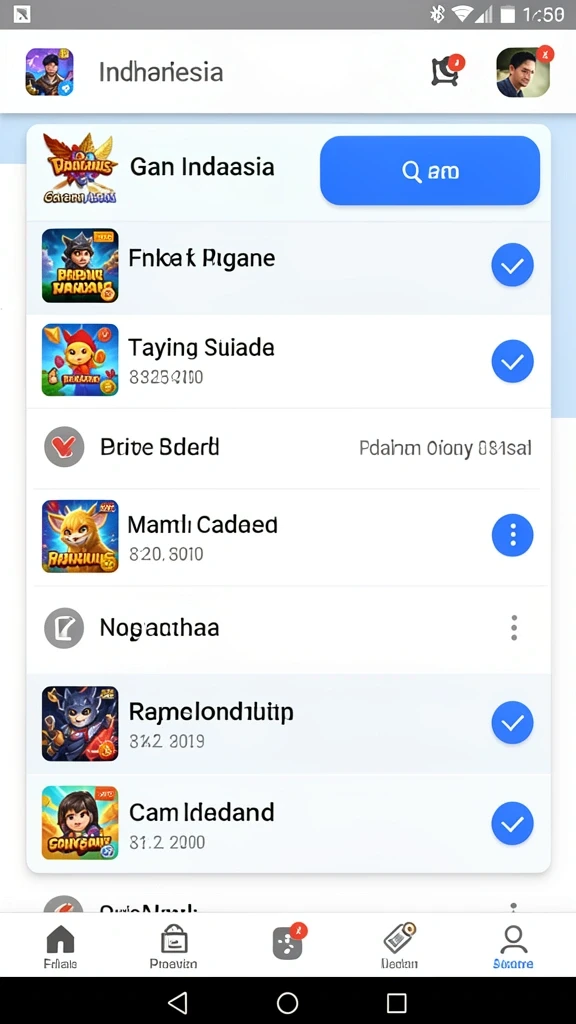Switch to the profile tab in bottom bar
Viewport: 576px width, 1024px height.
(513, 946)
